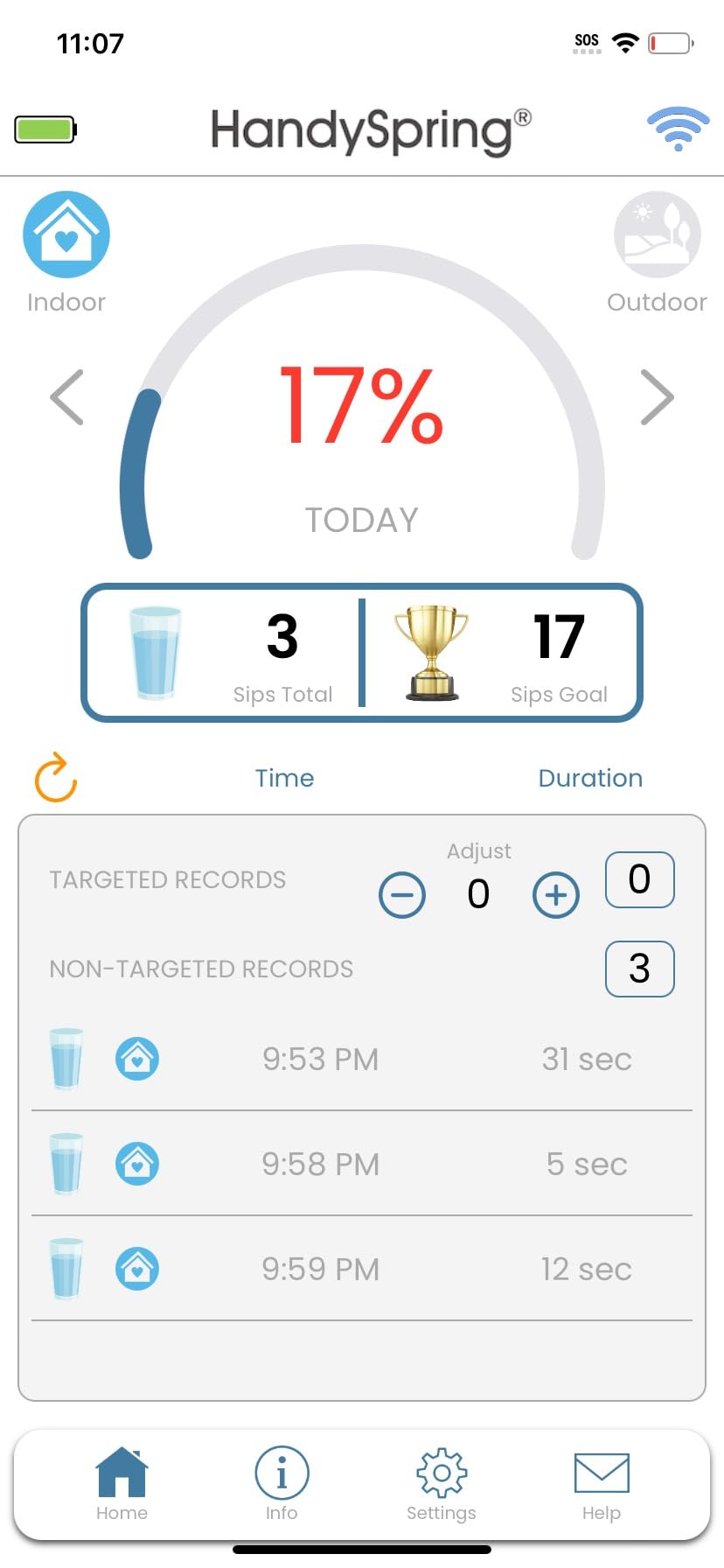Open the Info tab

click(x=282, y=1485)
